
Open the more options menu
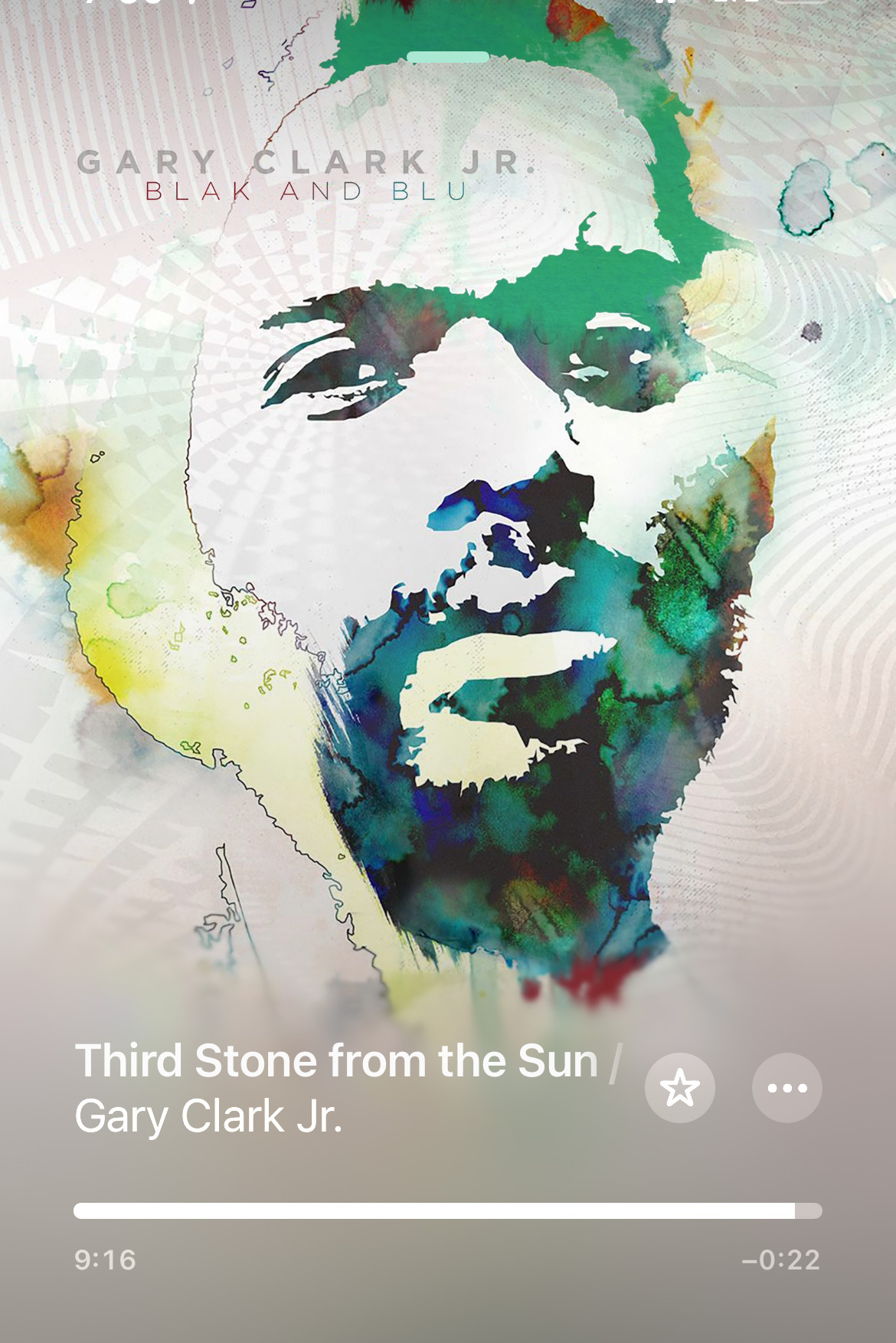coord(786,1088)
